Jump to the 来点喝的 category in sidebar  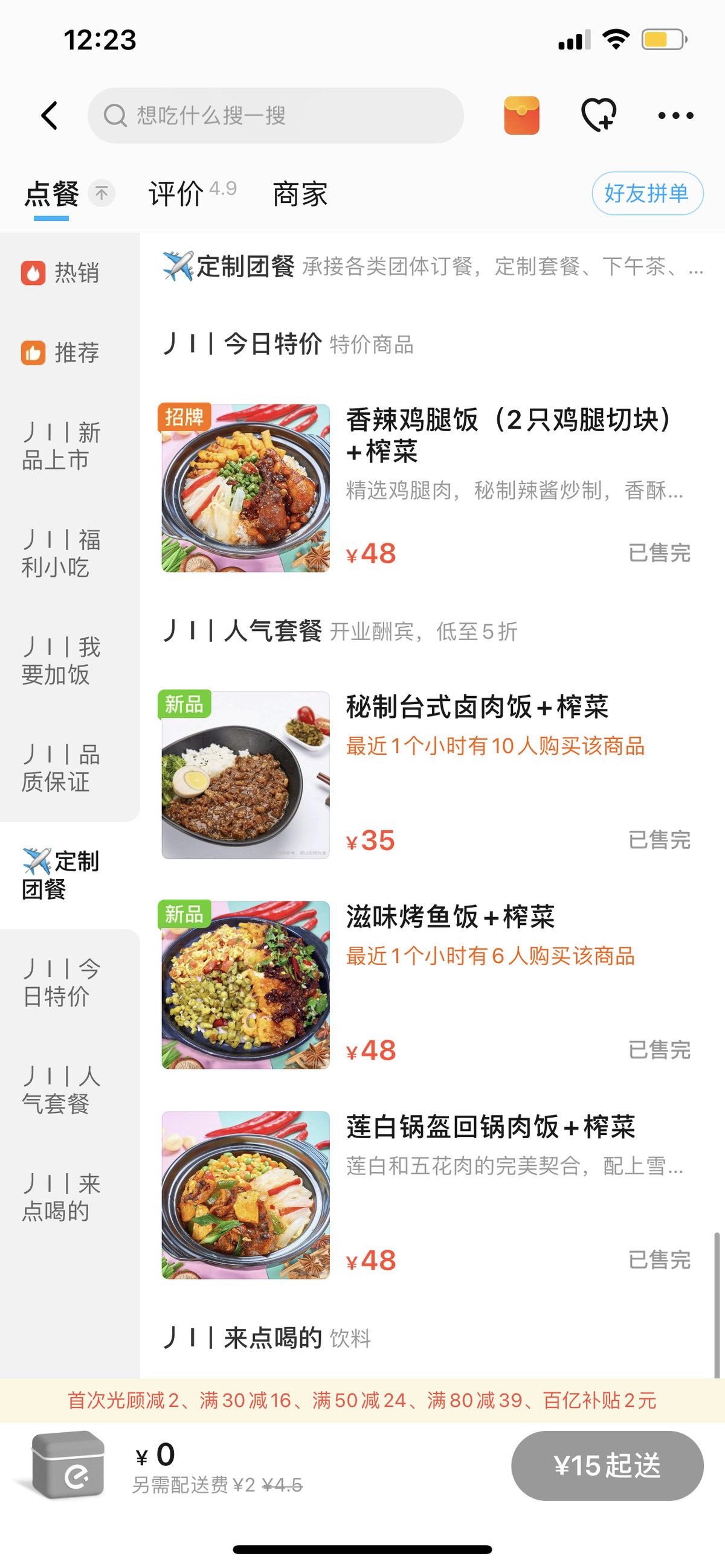(x=61, y=1197)
